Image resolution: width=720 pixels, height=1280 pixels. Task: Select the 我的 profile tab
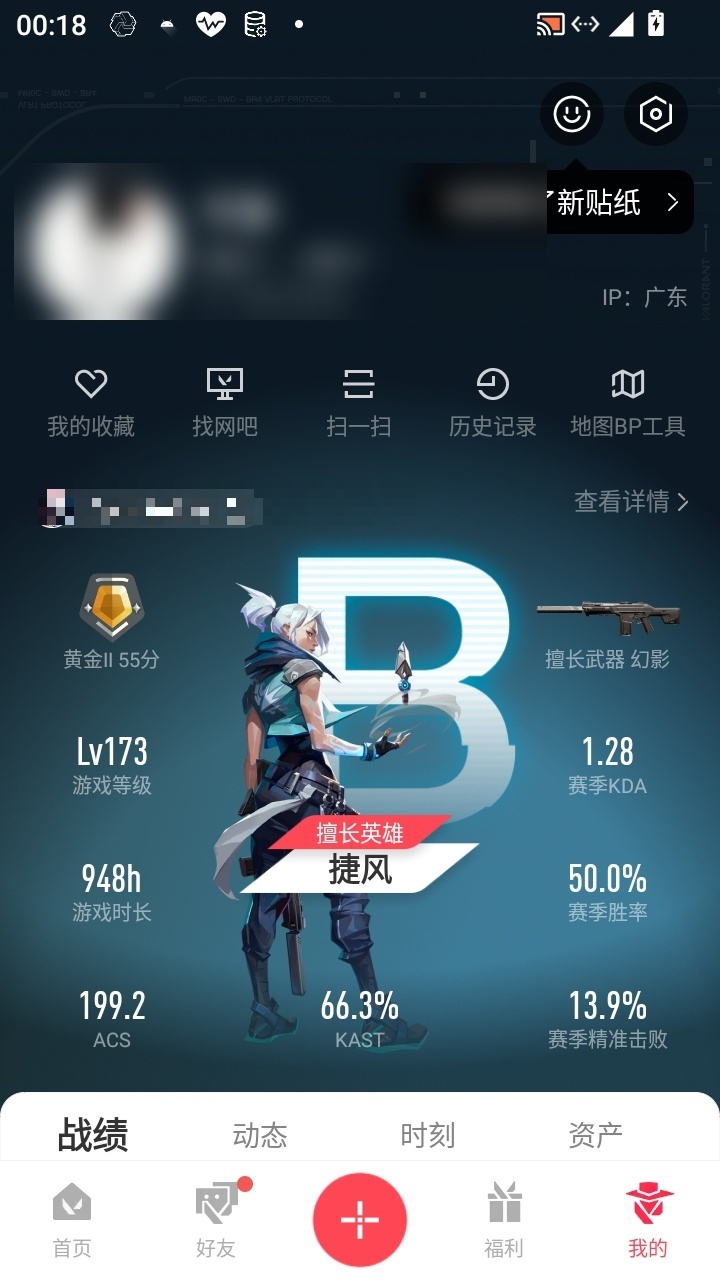(x=648, y=1220)
